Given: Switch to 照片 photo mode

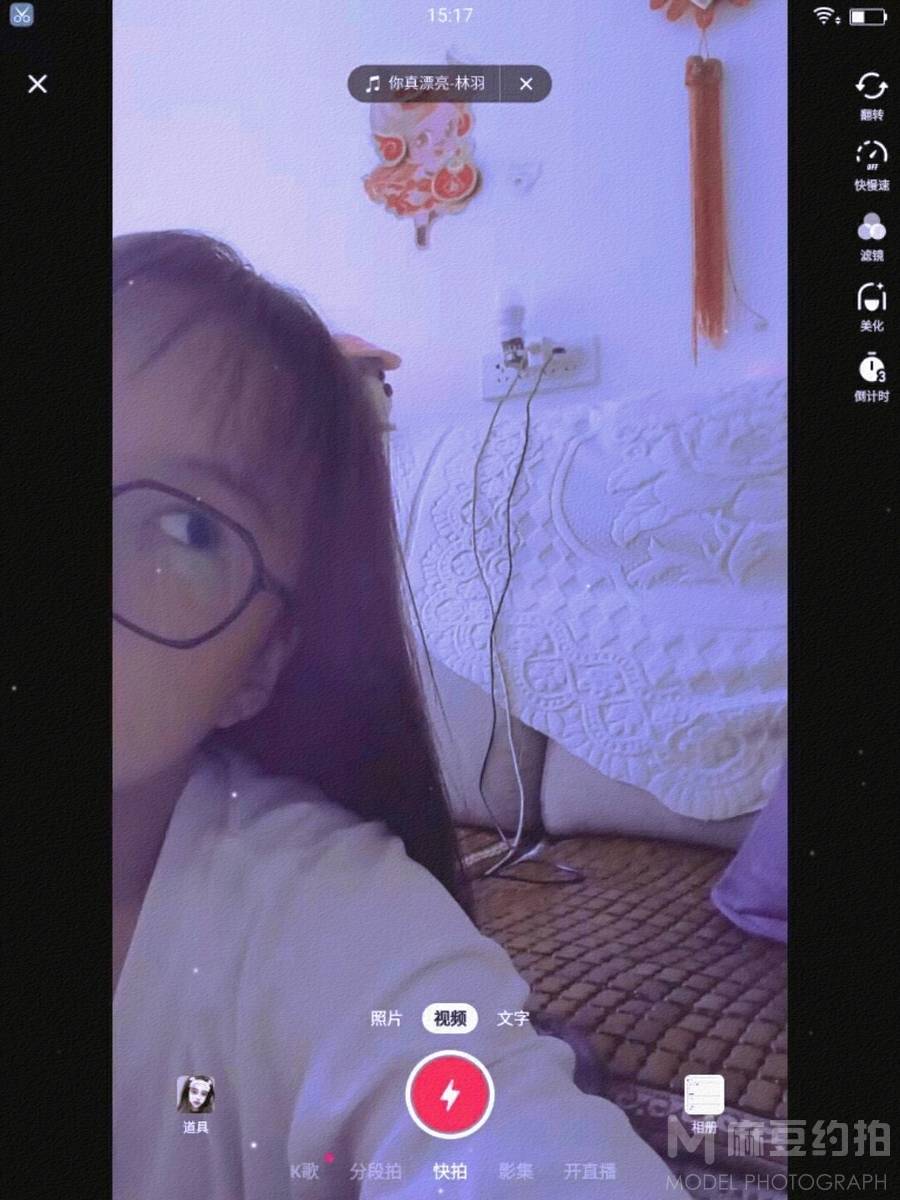Looking at the screenshot, I should (x=386, y=1018).
